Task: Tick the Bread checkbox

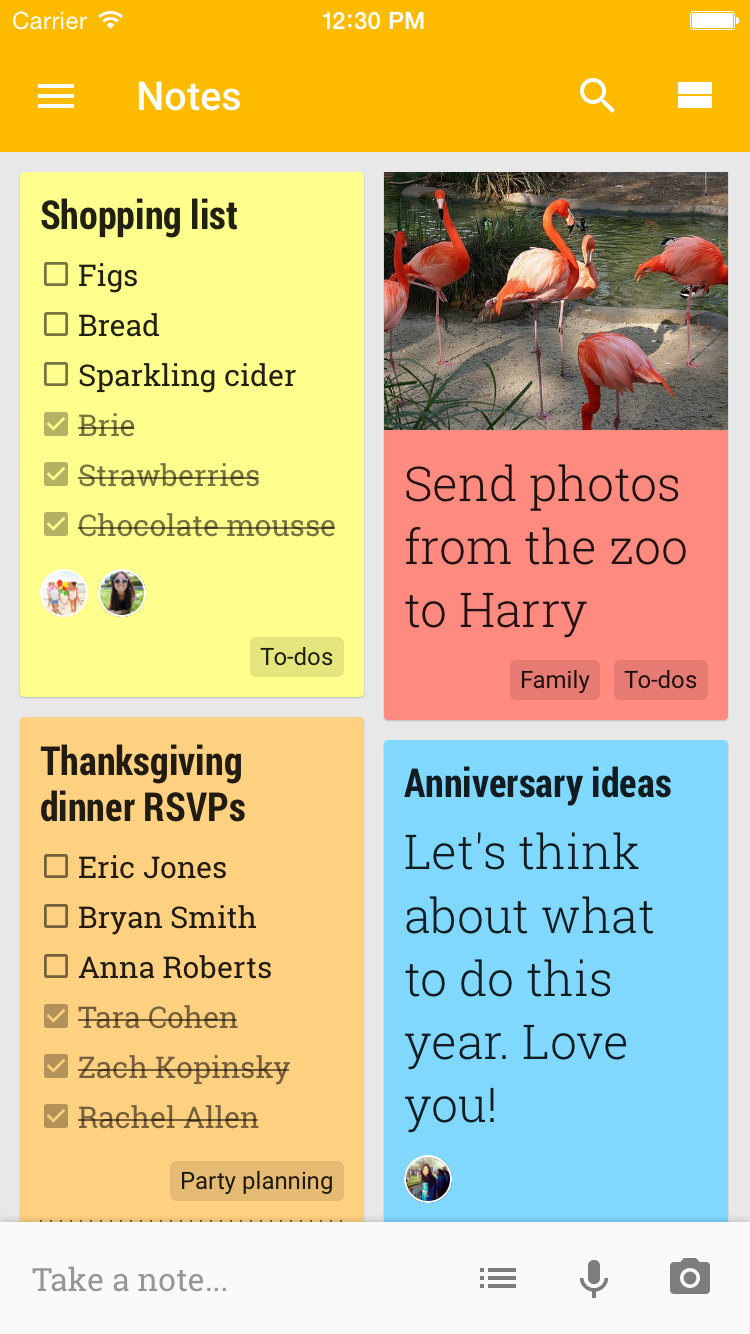Action: [x=56, y=324]
